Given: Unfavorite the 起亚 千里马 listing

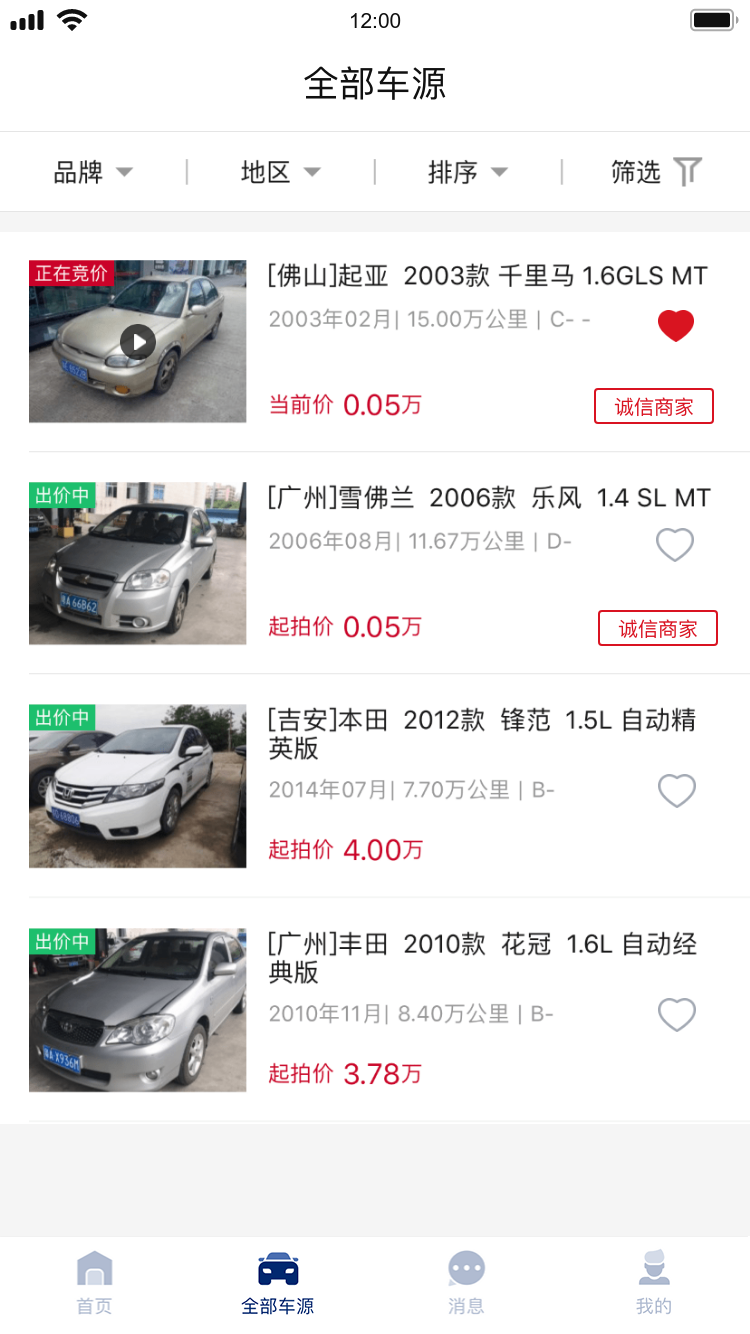Looking at the screenshot, I should click(x=675, y=325).
